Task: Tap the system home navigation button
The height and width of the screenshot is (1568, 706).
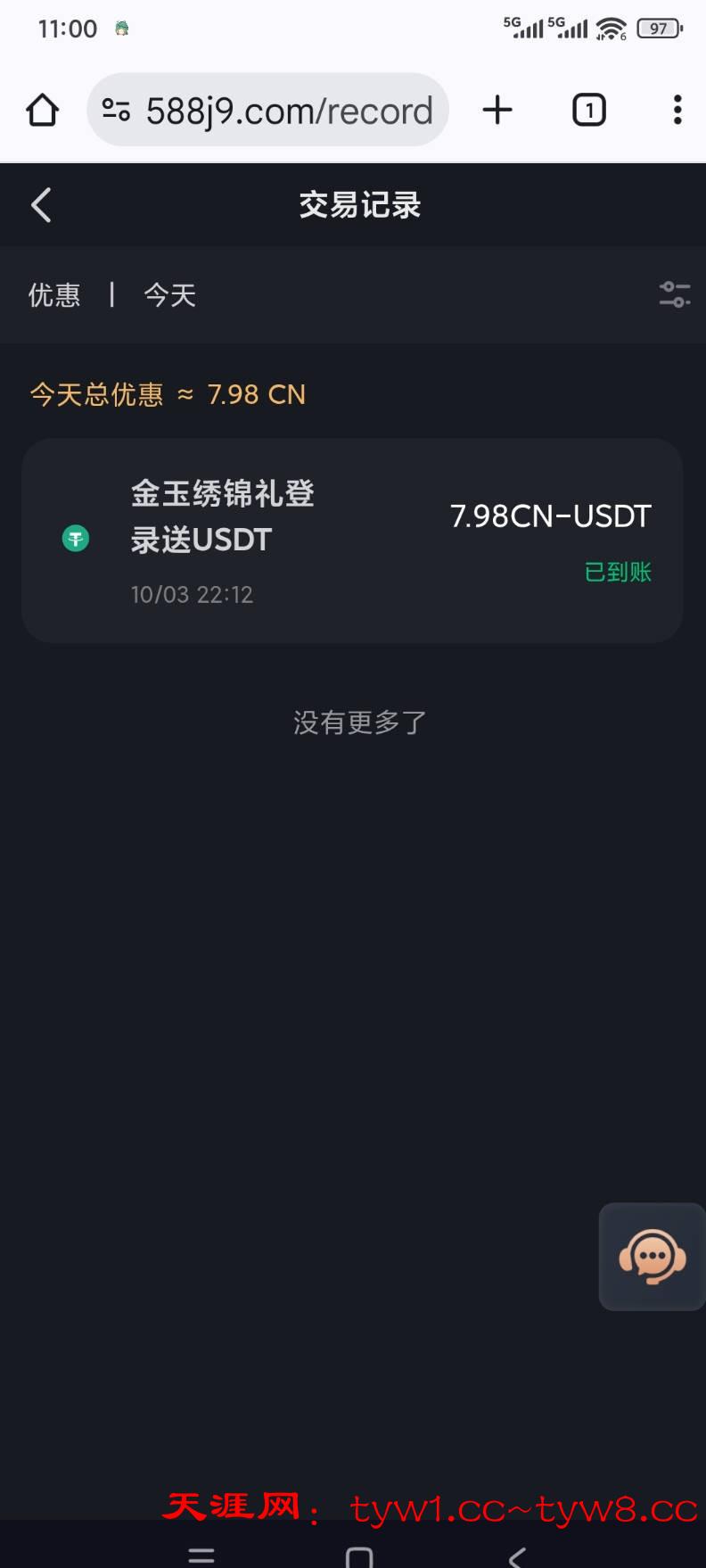Action: [359, 1556]
